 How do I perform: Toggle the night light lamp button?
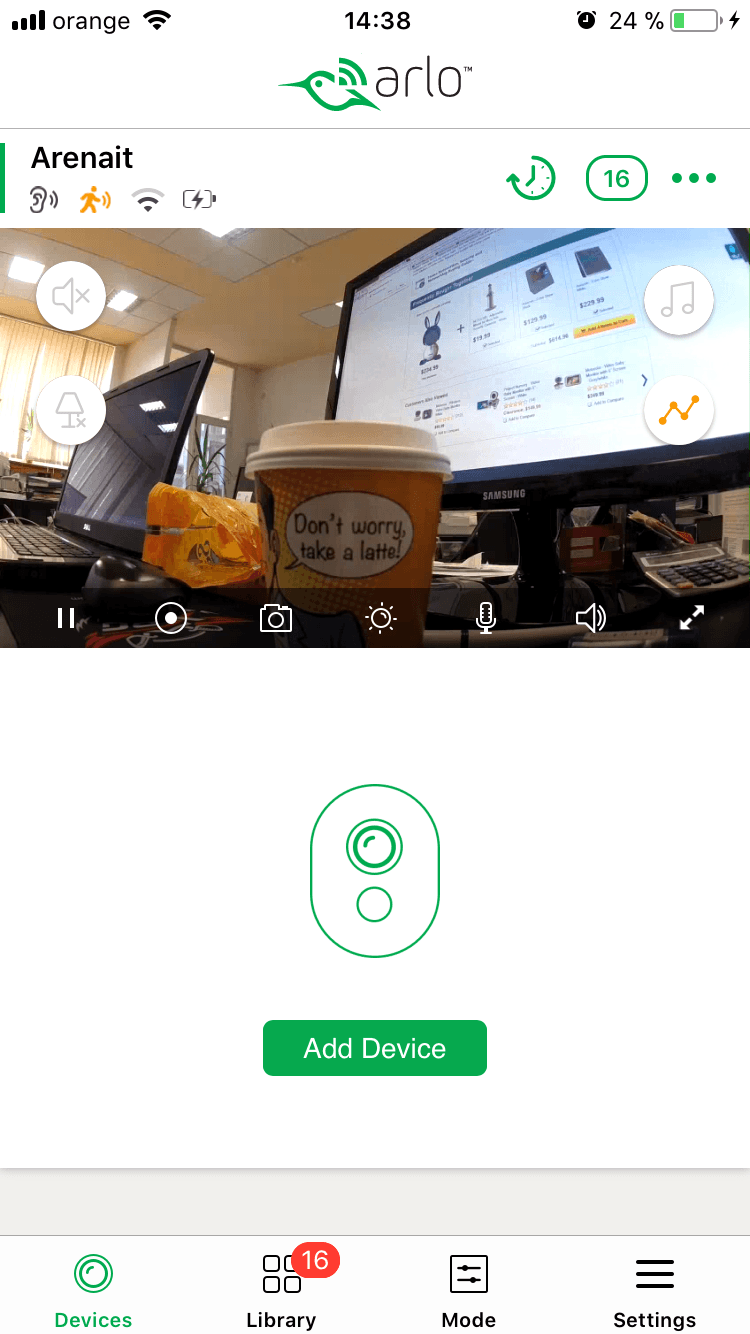71,410
